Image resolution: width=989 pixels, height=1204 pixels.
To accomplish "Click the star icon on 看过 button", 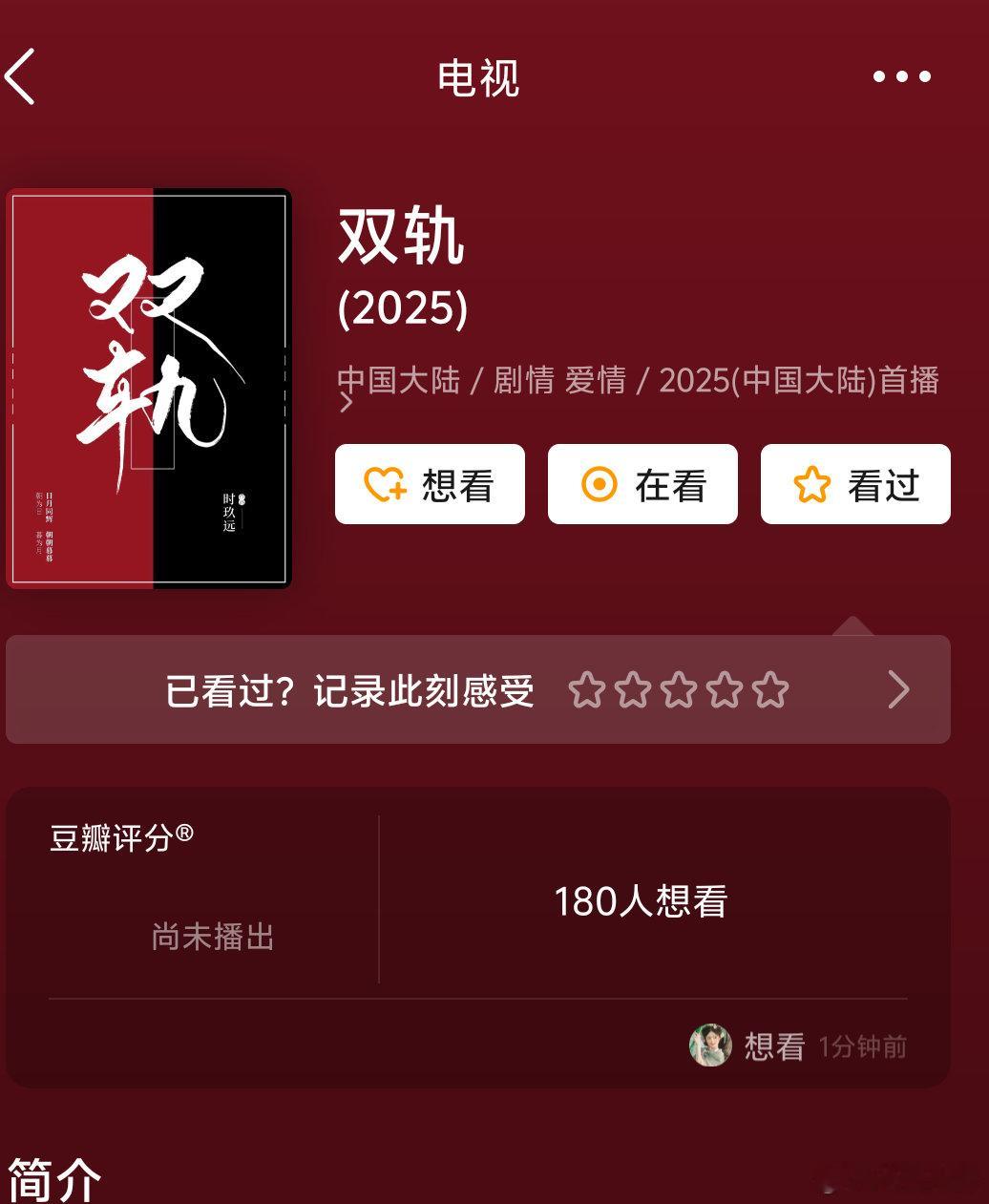I will coord(811,484).
